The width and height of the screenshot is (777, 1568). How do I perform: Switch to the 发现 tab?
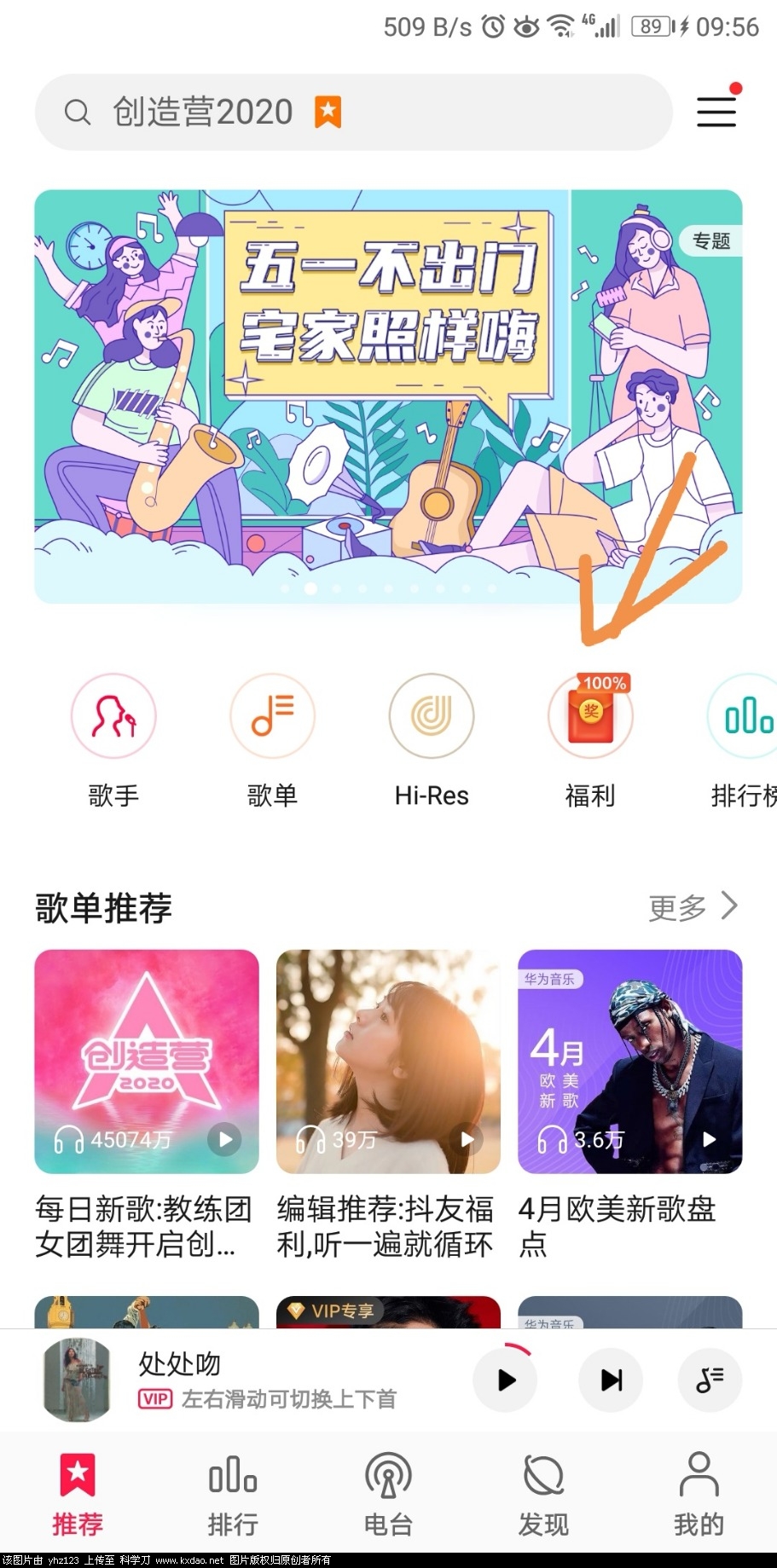tap(543, 1496)
